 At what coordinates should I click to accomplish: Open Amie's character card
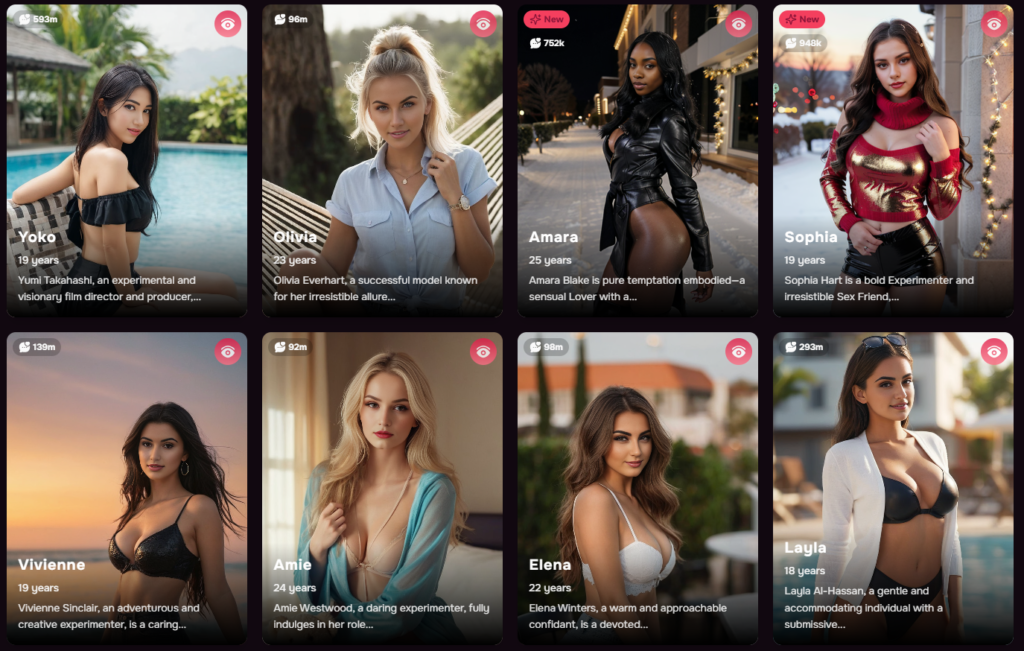tap(382, 490)
